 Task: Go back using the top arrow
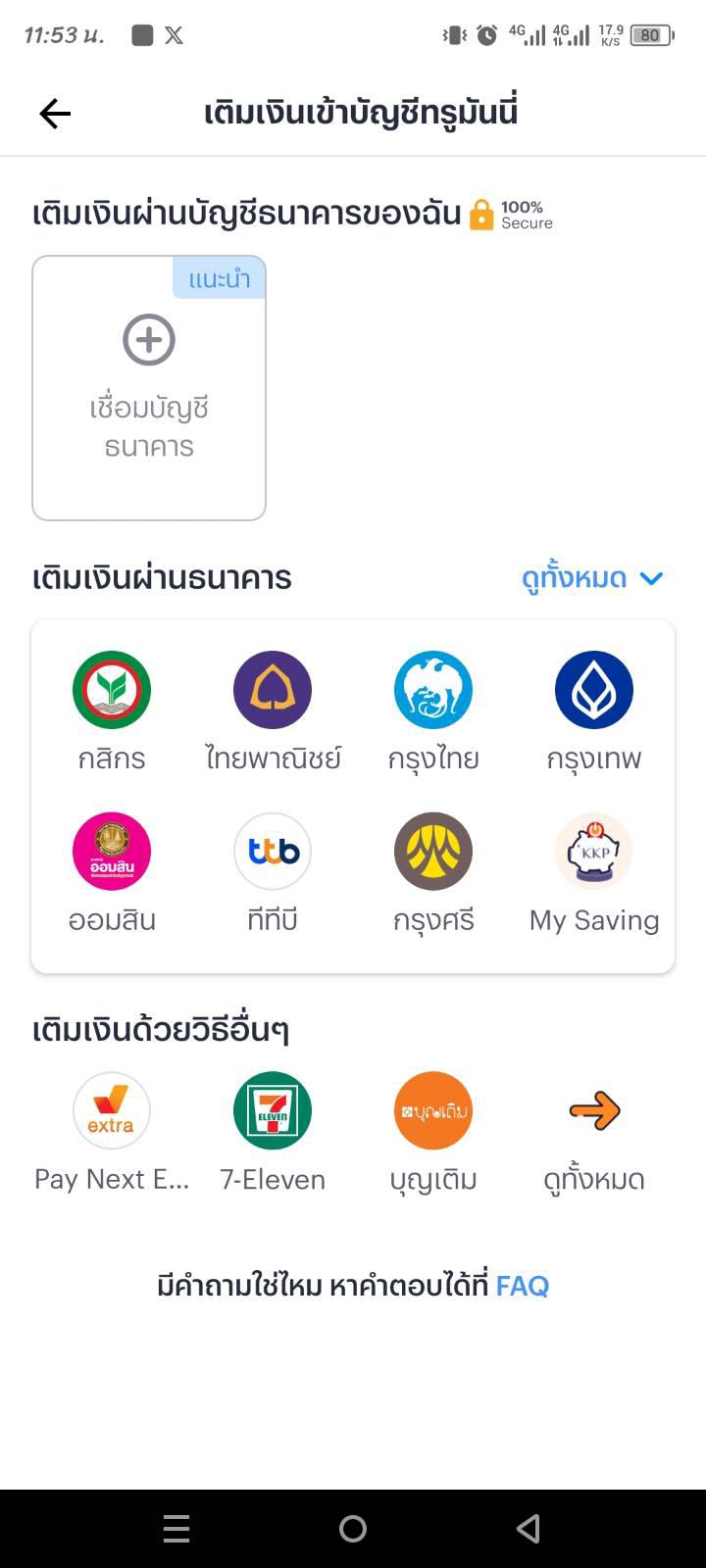pyautogui.click(x=55, y=114)
